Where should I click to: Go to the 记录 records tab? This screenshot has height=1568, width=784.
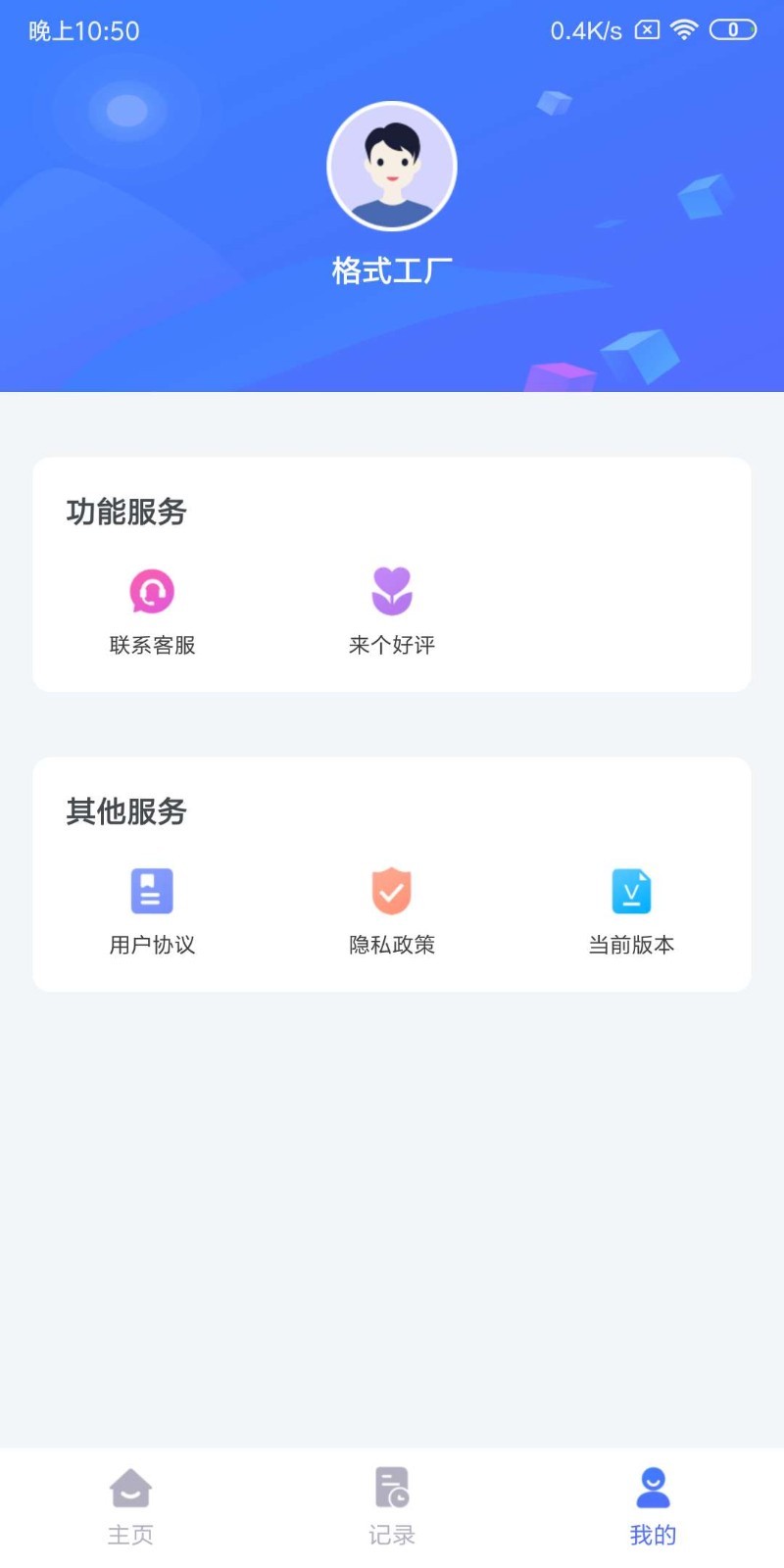(x=392, y=1505)
